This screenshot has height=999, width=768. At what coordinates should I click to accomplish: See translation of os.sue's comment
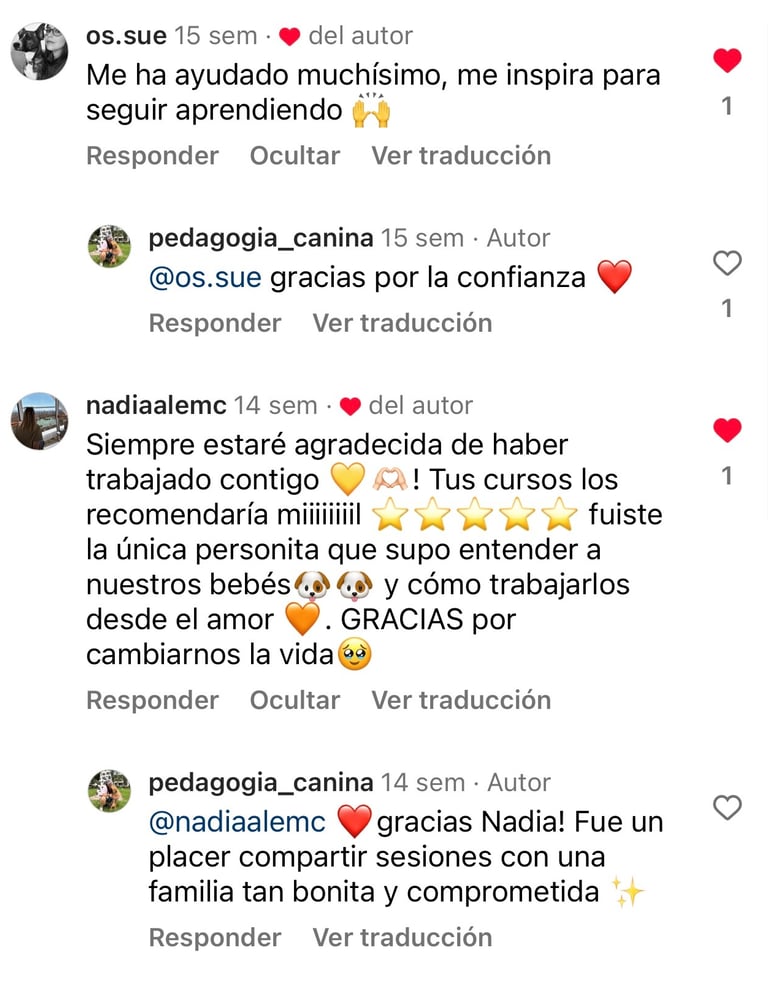coord(461,156)
